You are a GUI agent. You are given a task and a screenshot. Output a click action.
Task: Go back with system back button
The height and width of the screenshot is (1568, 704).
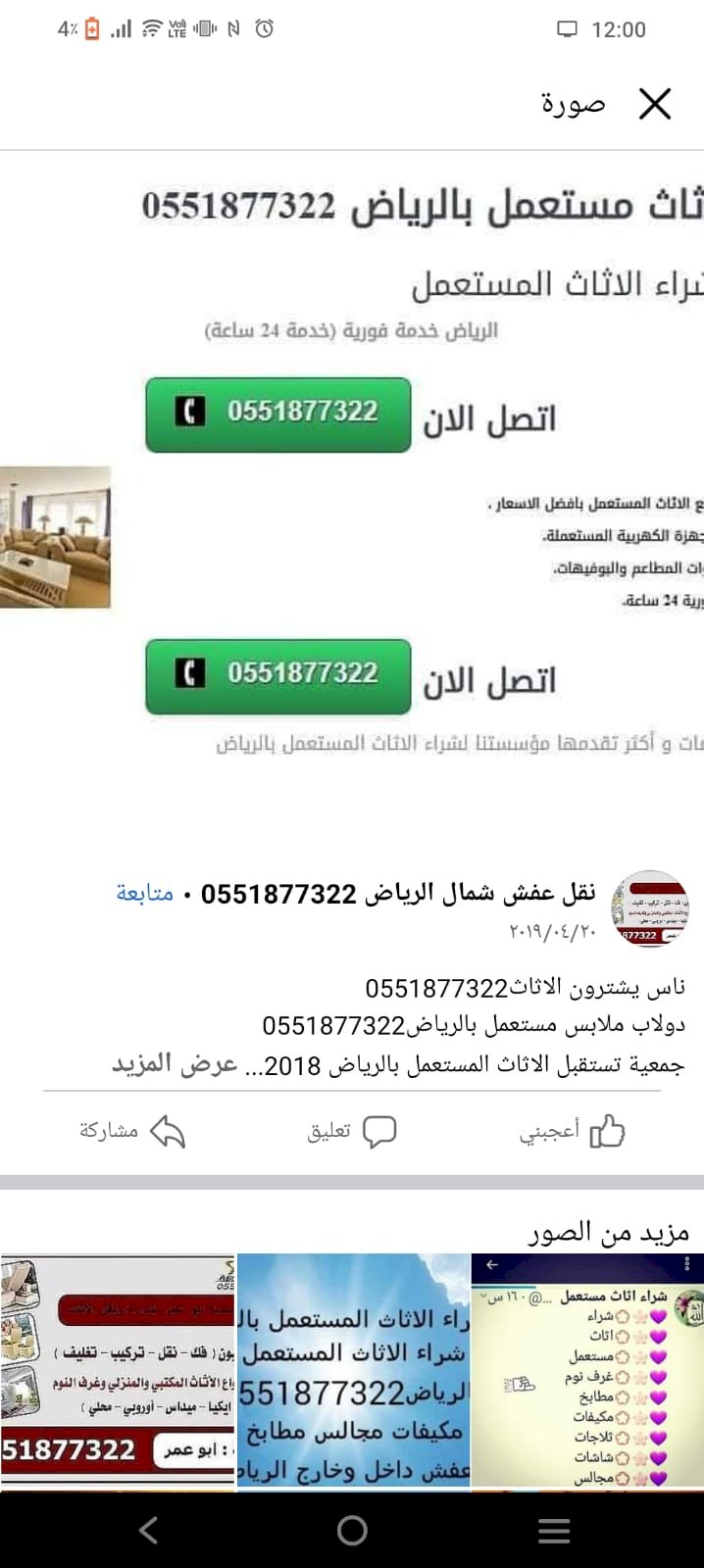(x=149, y=1530)
